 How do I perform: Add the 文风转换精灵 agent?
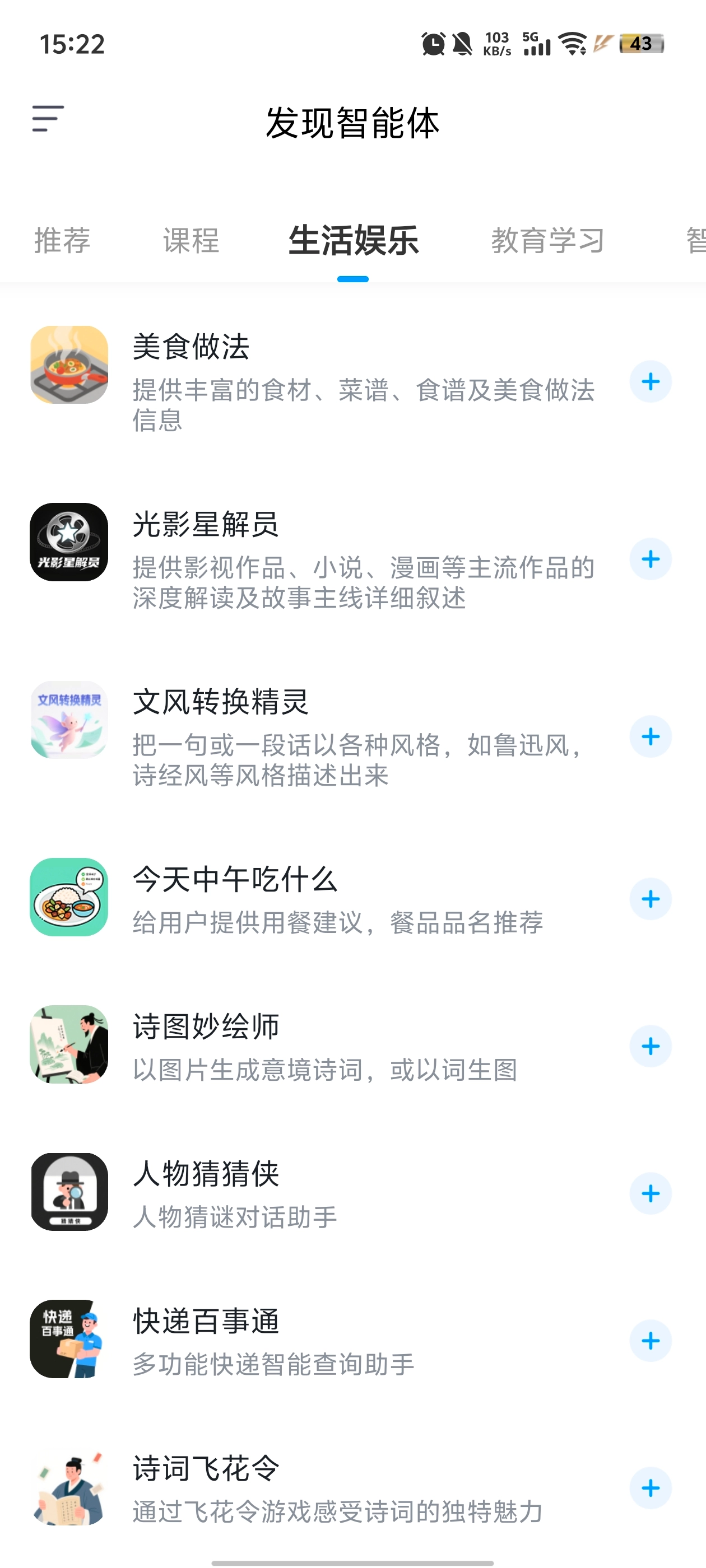coord(650,736)
